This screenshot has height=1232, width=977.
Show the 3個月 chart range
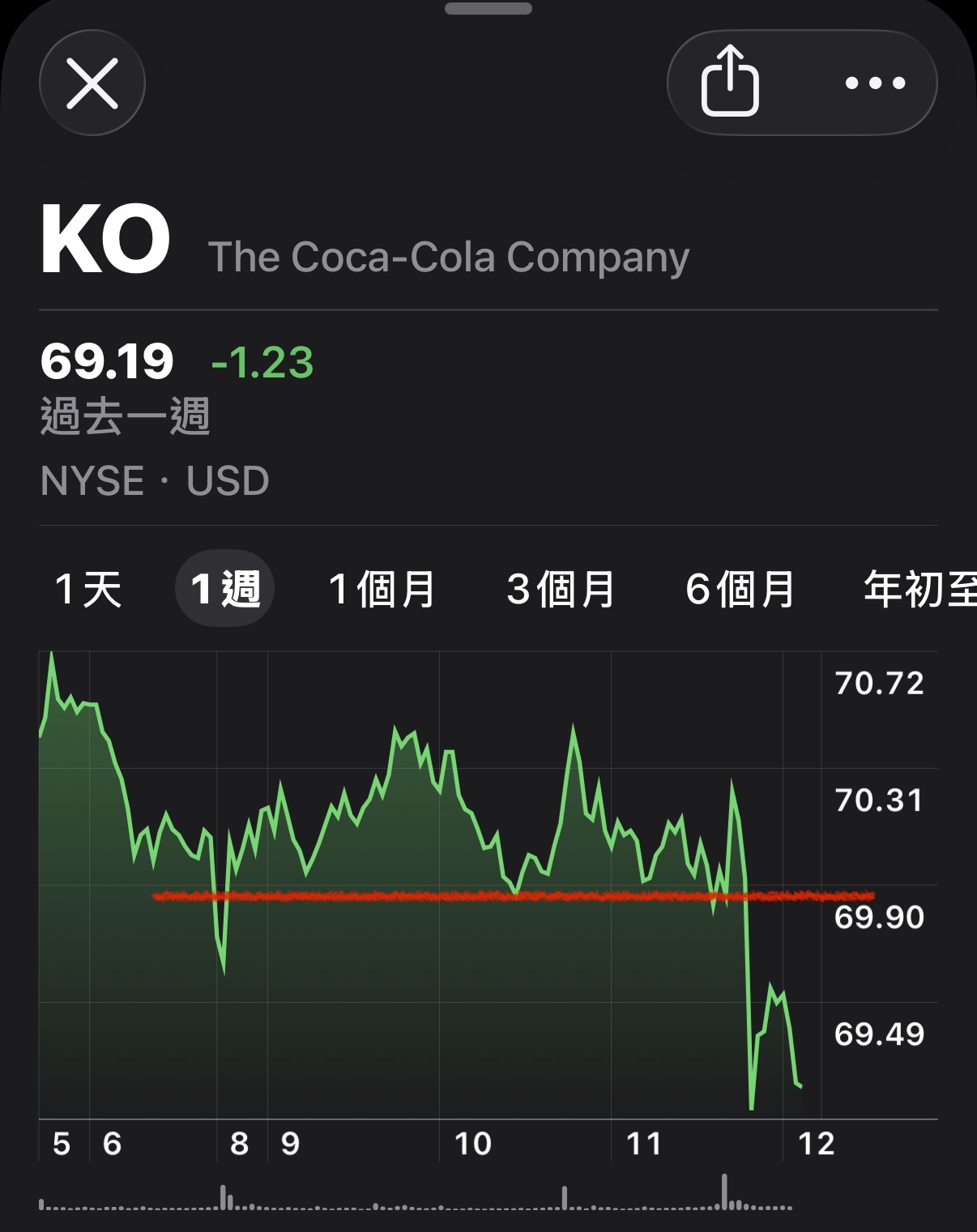point(561,589)
